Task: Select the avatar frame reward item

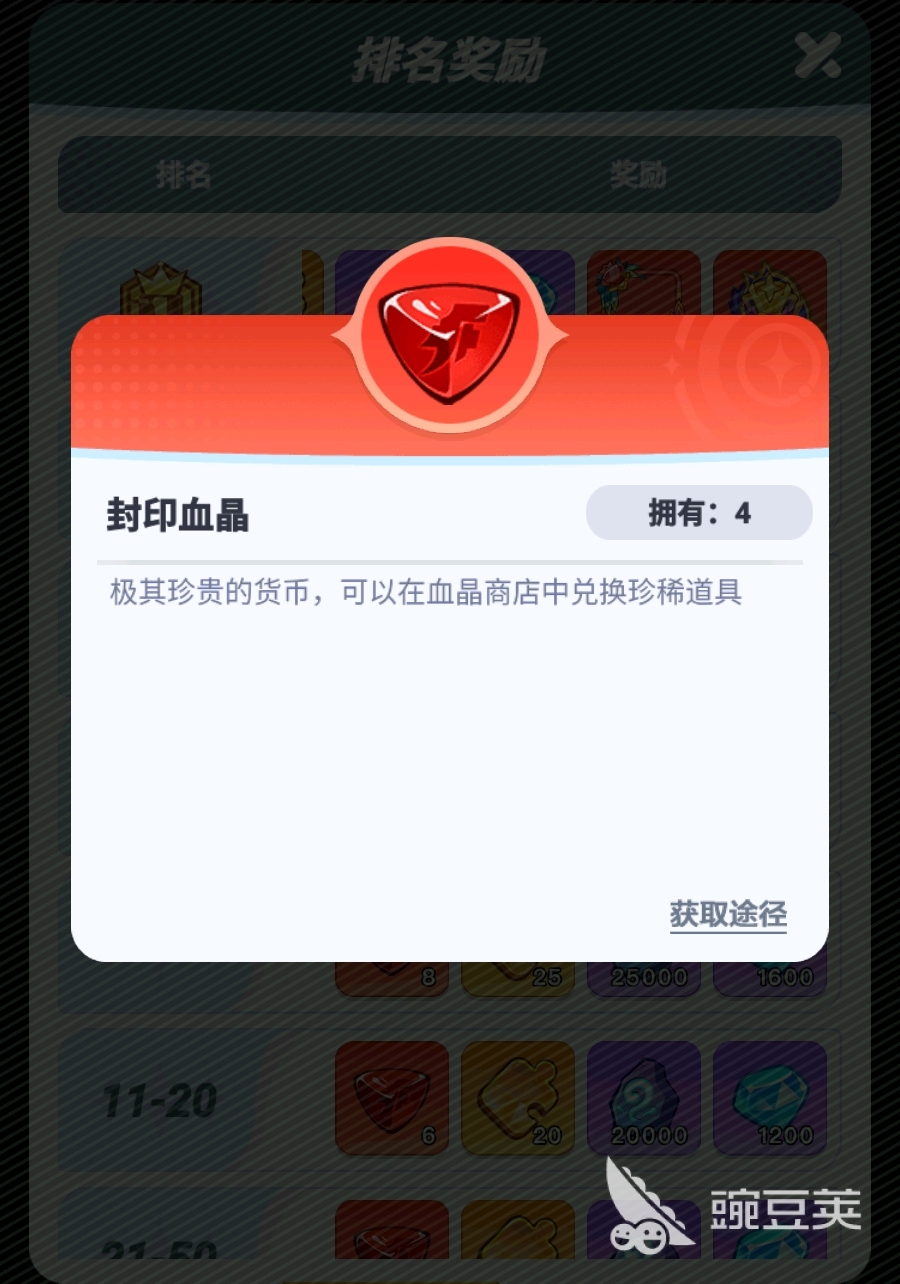Action: [644, 290]
